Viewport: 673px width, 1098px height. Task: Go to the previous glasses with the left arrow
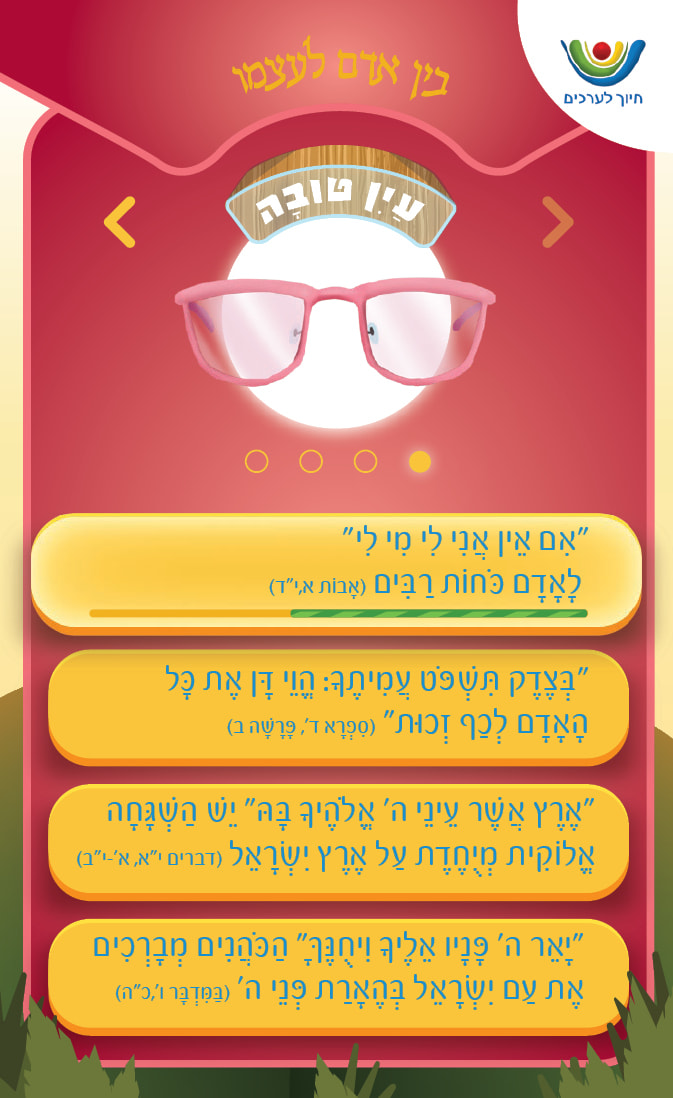[x=120, y=222]
